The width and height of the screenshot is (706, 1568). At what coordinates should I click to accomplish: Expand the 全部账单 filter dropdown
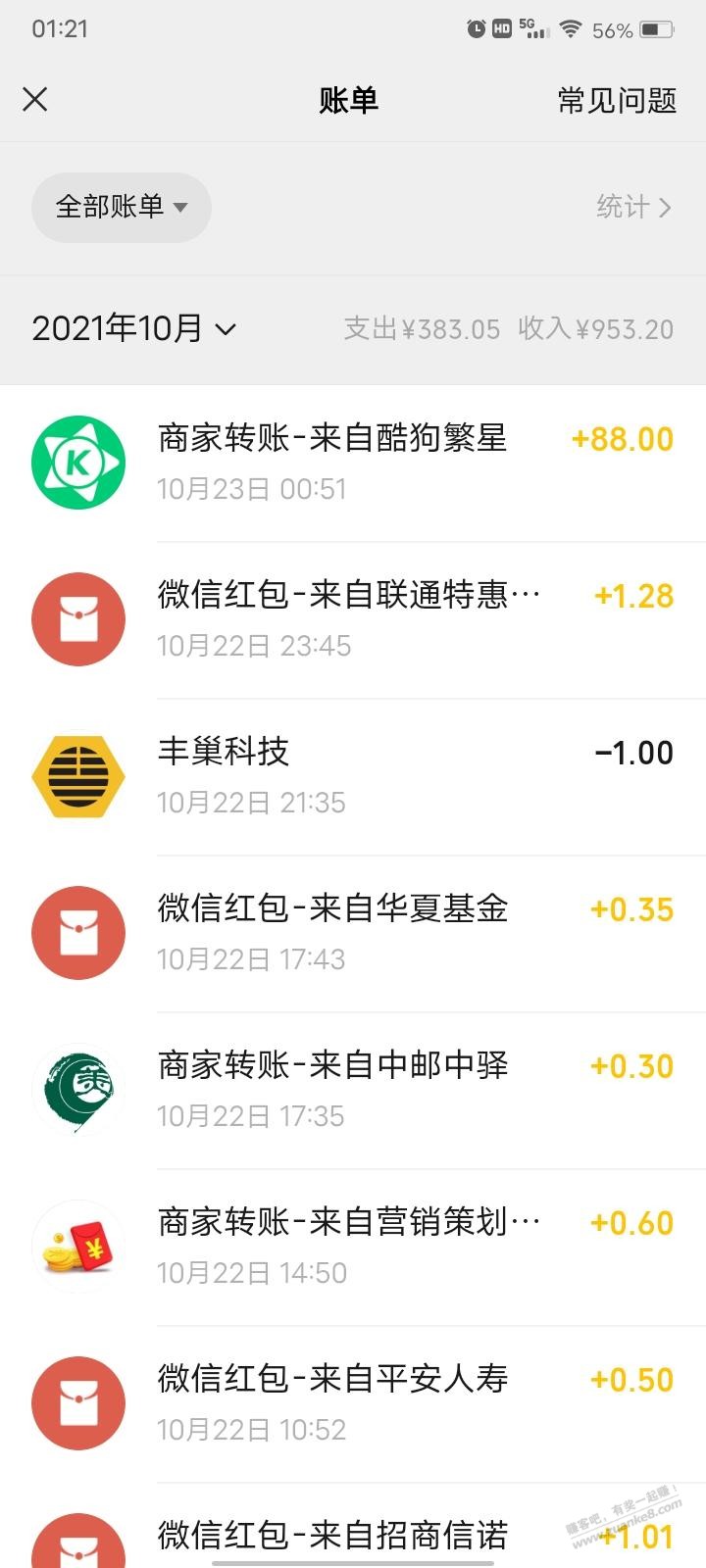coord(122,207)
